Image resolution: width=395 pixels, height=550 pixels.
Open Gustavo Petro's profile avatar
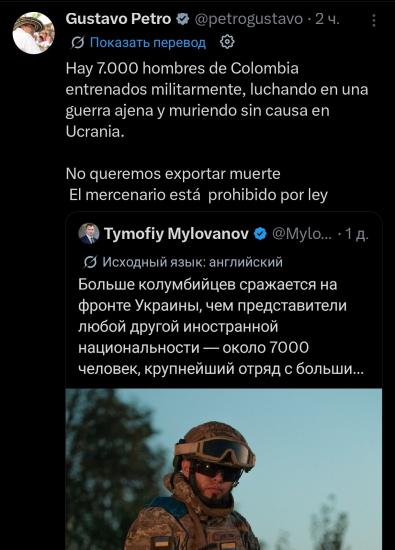[x=34, y=33]
